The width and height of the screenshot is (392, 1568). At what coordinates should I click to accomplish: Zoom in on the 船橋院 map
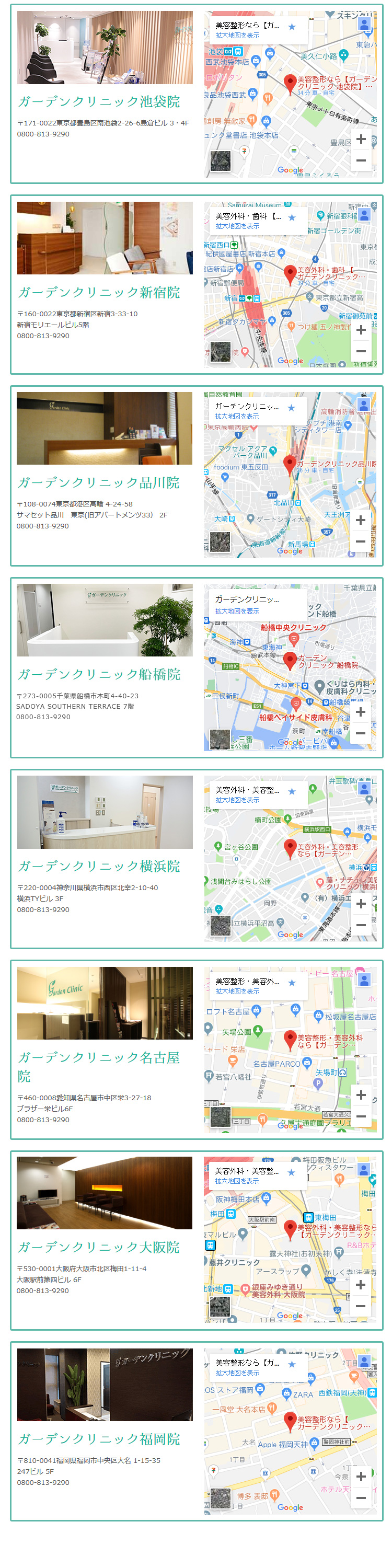click(x=361, y=711)
